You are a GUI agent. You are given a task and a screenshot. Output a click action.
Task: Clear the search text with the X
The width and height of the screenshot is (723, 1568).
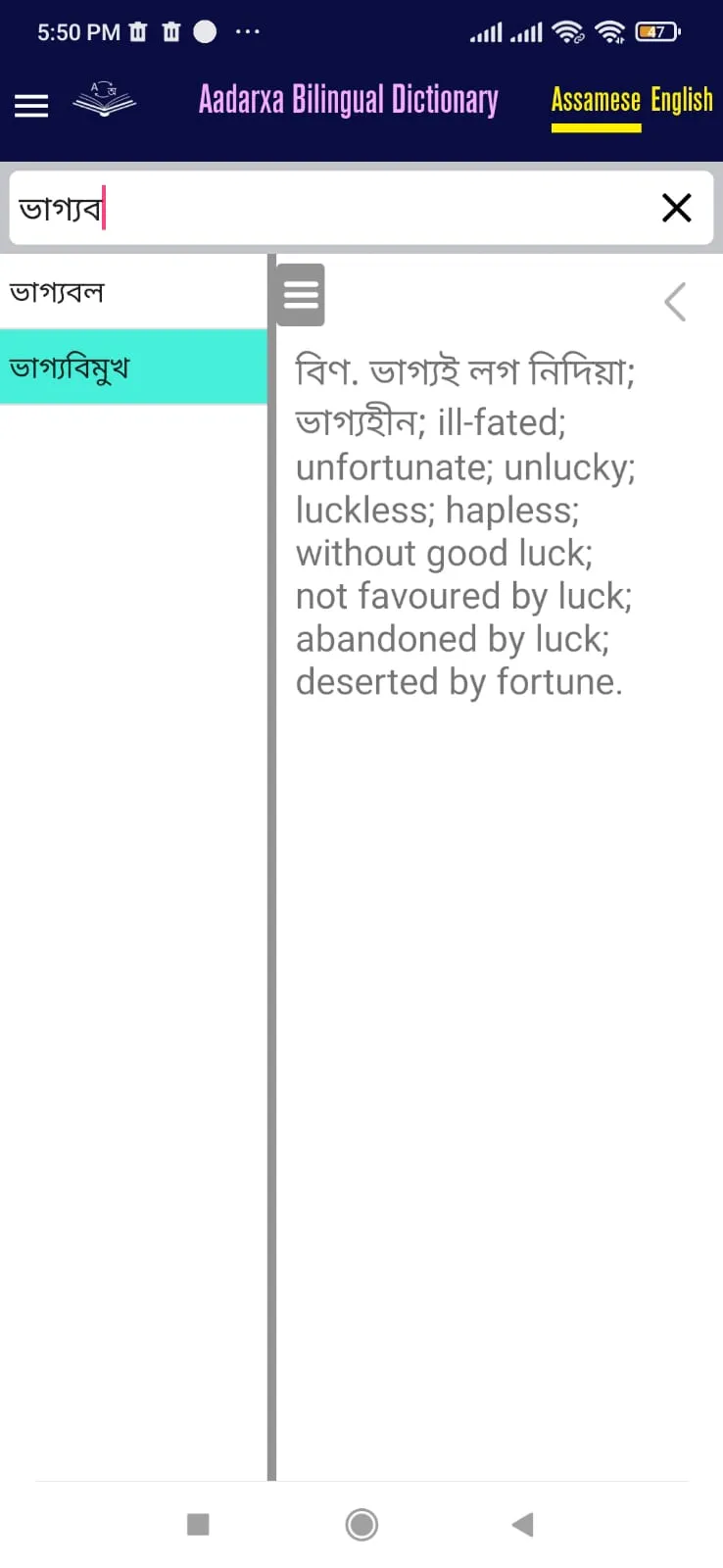[676, 208]
